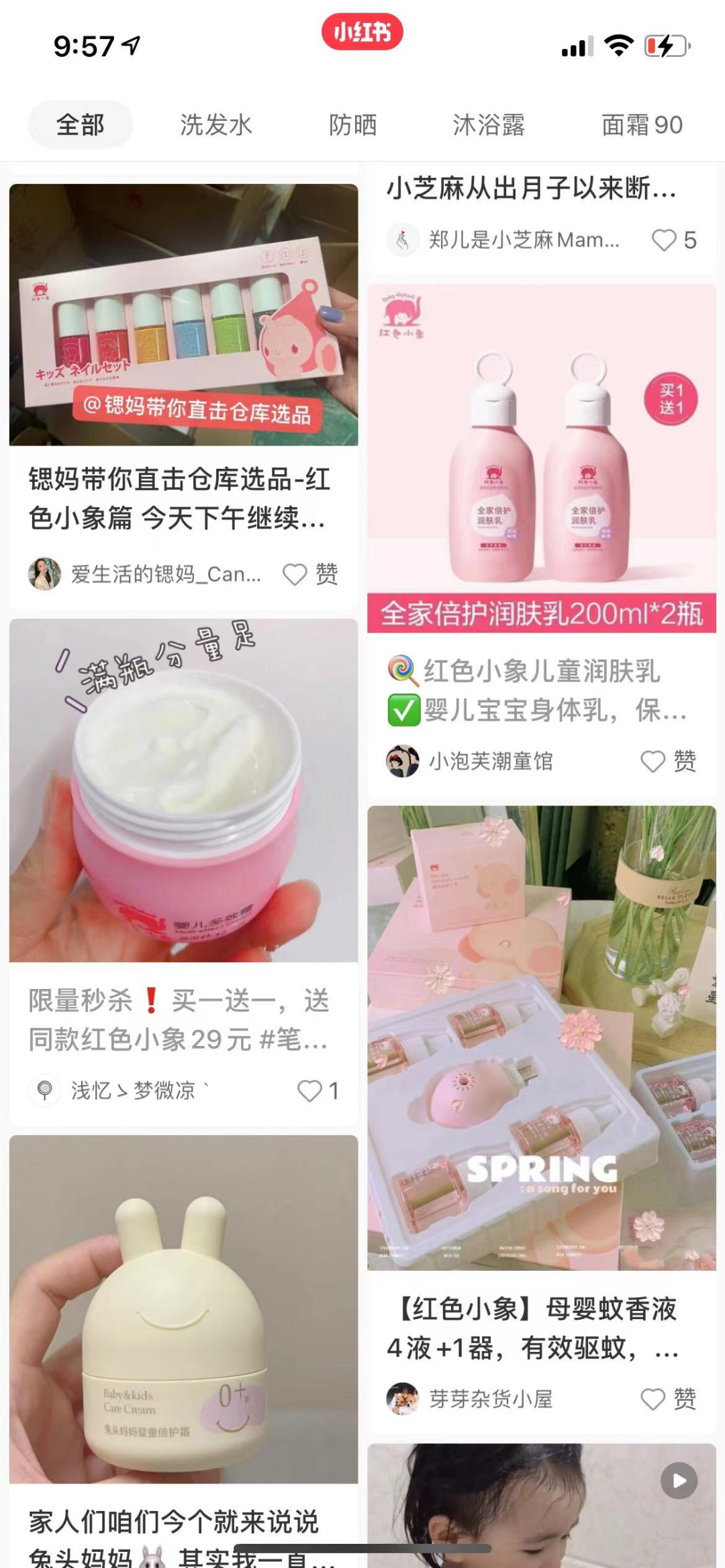Select the 全部 tab
Screen dimensions: 725x1568
point(80,125)
